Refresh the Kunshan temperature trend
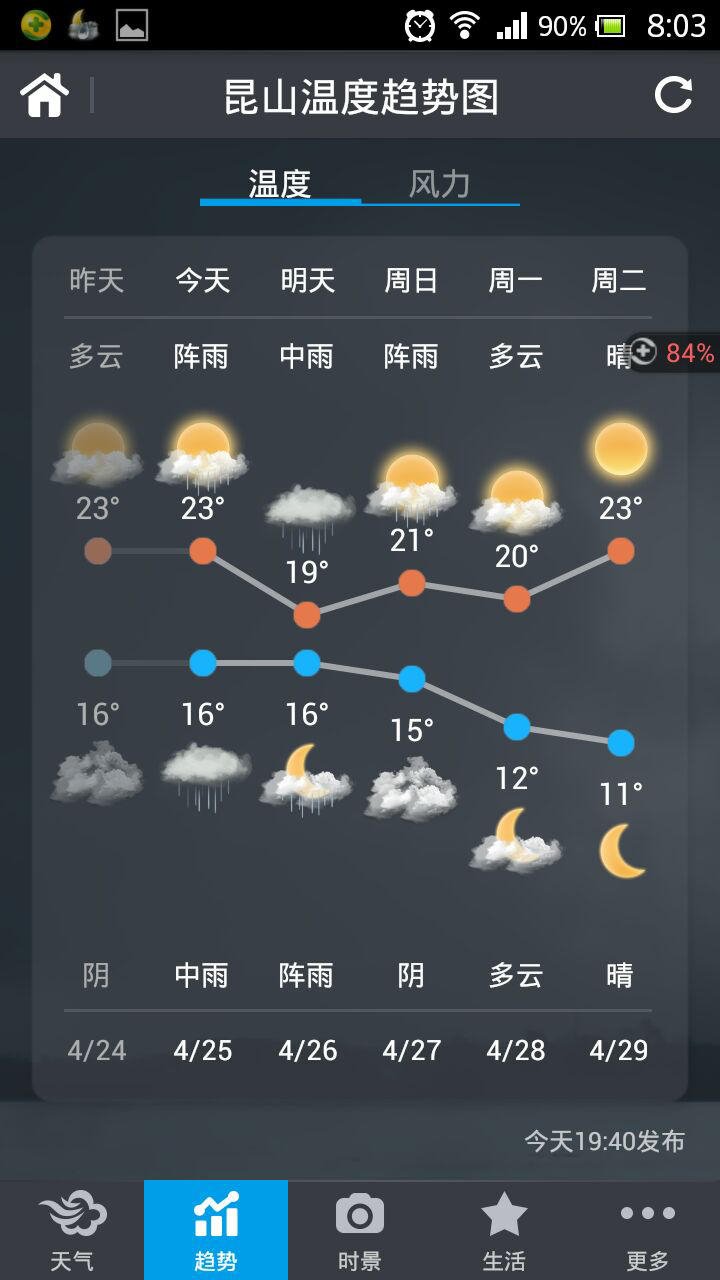Screen dimensions: 720x1280 [673, 96]
